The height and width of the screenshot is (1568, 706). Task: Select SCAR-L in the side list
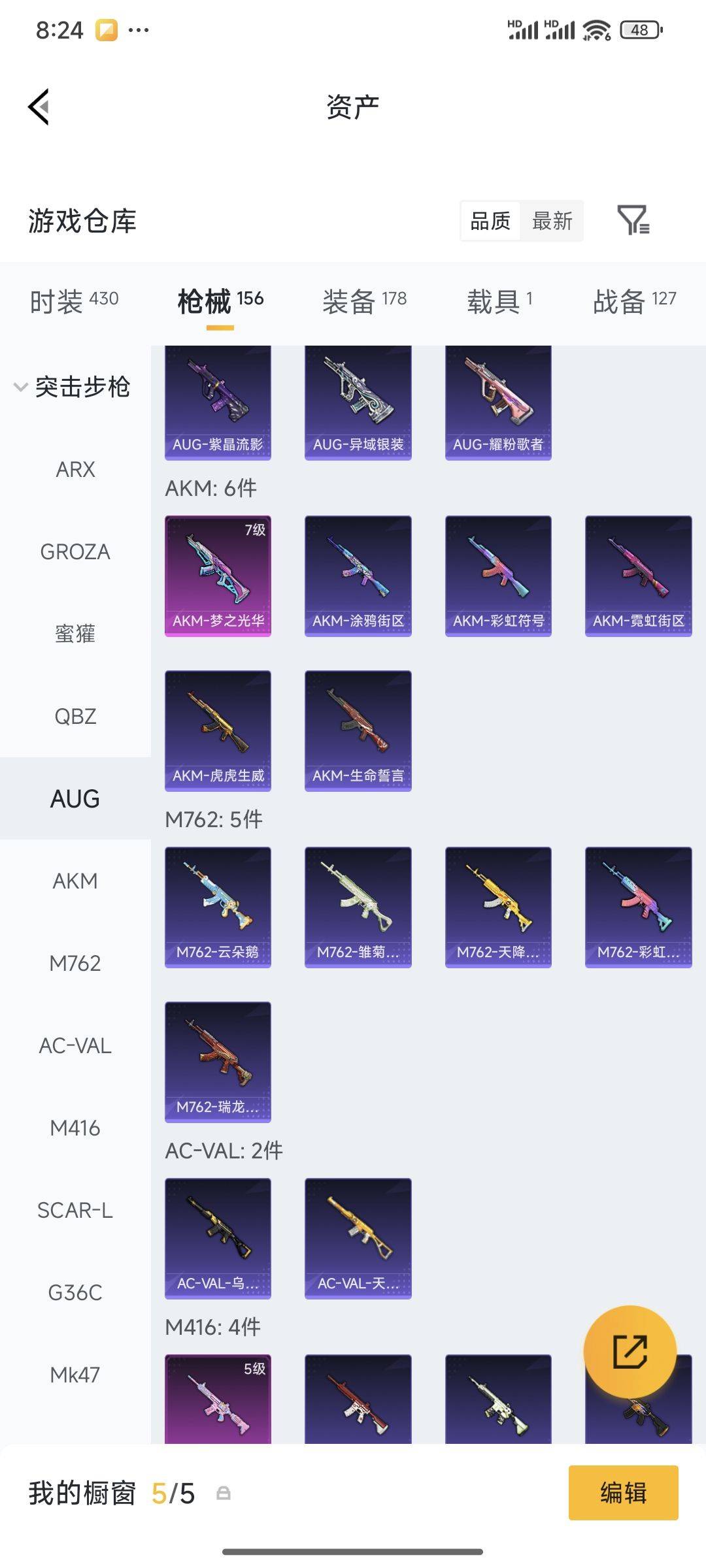pyautogui.click(x=75, y=1211)
